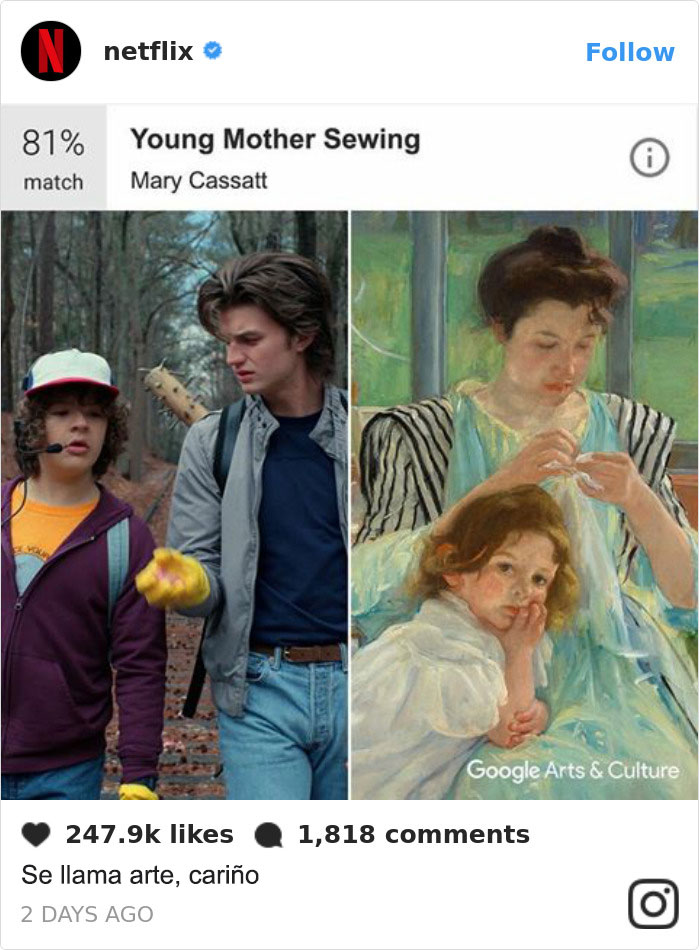Open the comments on this post

pos(269,835)
